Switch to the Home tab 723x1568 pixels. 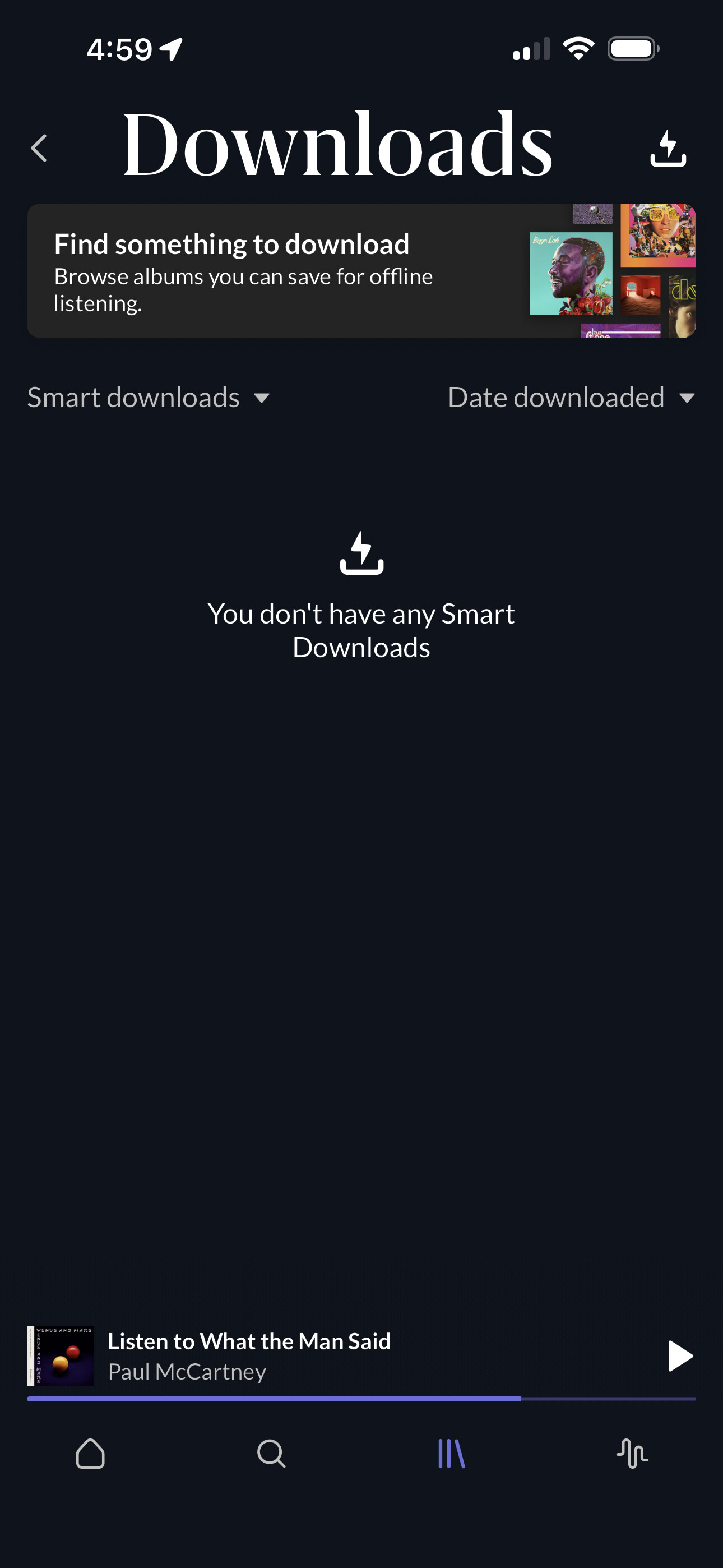90,1454
